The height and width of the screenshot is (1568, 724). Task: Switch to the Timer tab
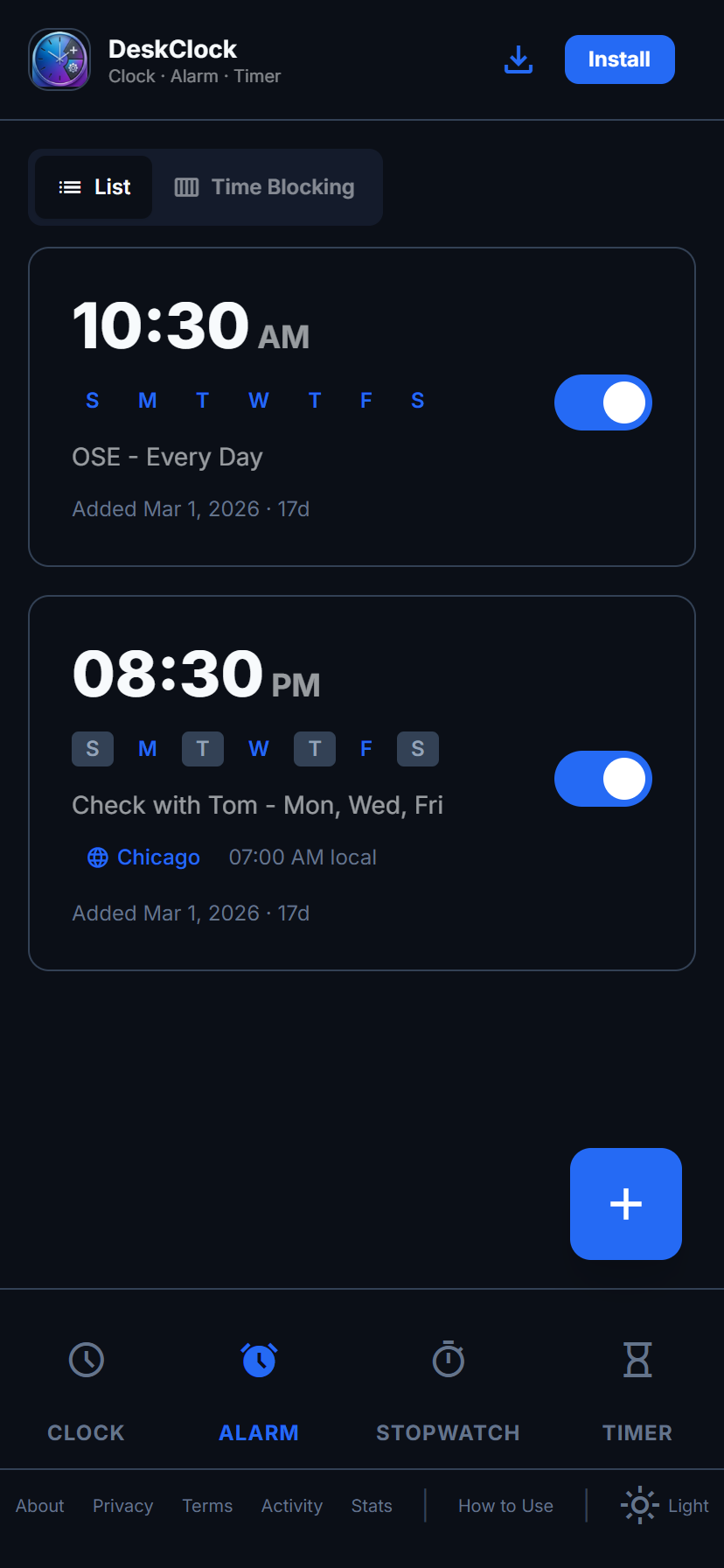pyautogui.click(x=637, y=1389)
